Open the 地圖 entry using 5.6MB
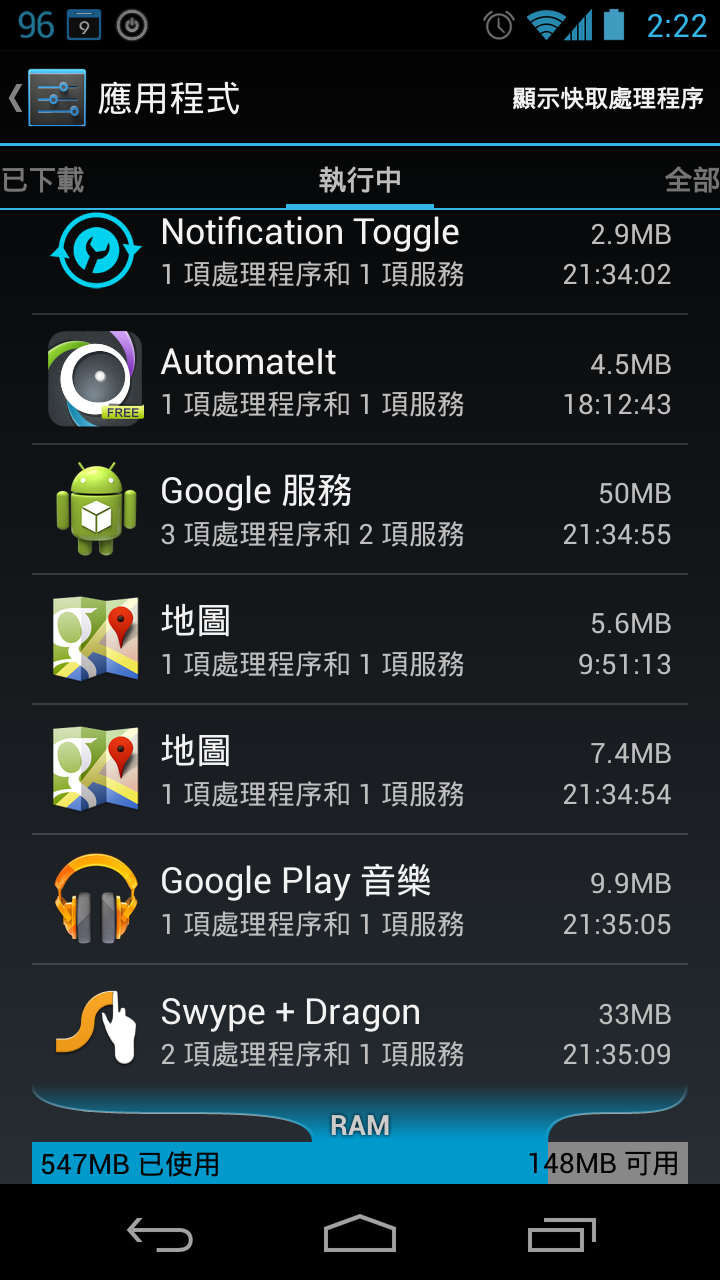Viewport: 720px width, 1280px height. 360,641
